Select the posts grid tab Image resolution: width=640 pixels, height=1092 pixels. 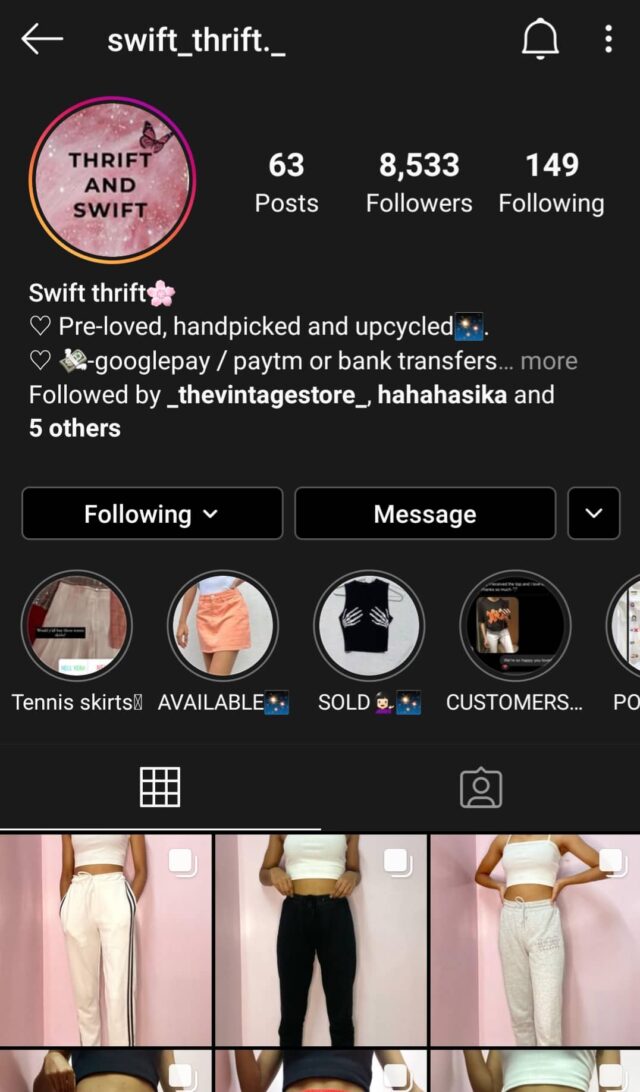point(160,788)
